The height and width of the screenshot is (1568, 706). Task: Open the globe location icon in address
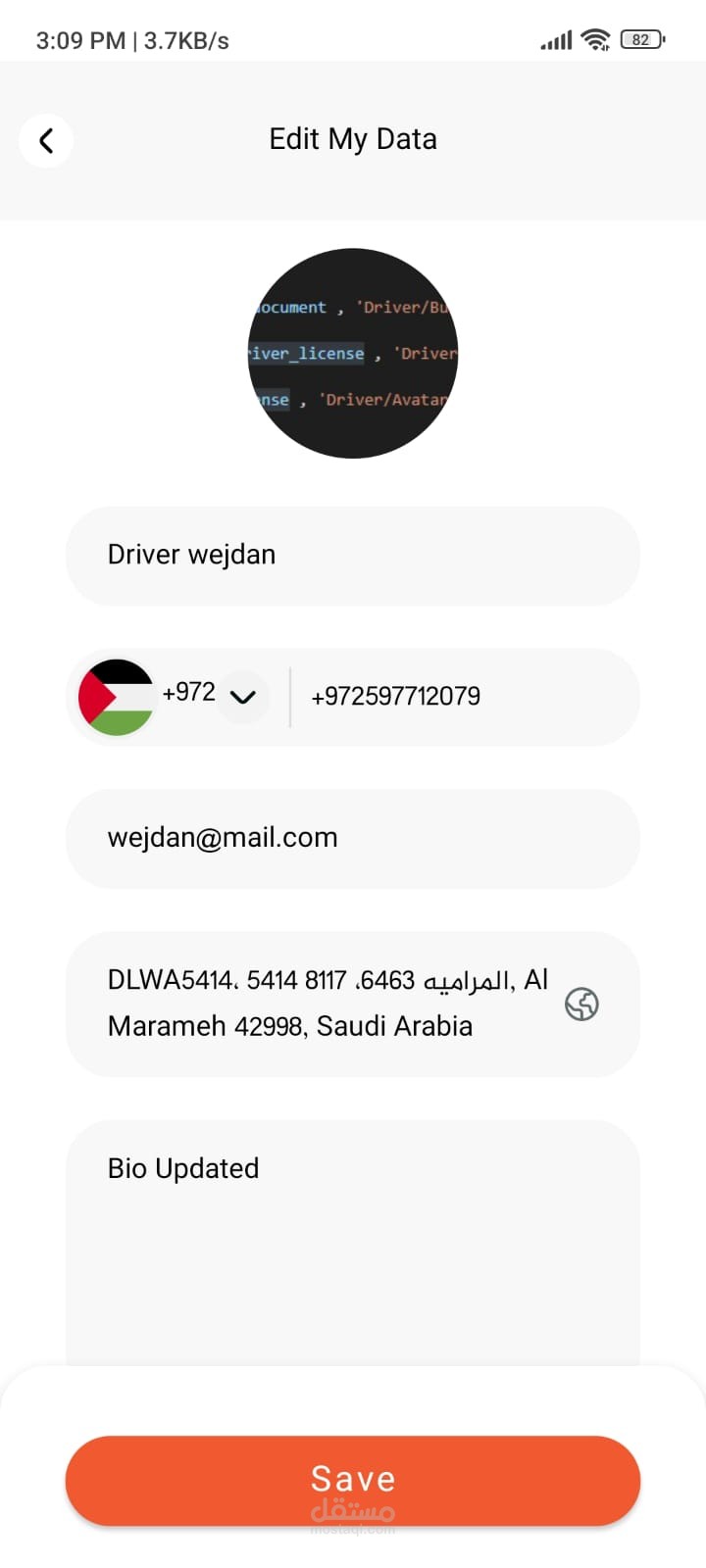pos(581,1004)
